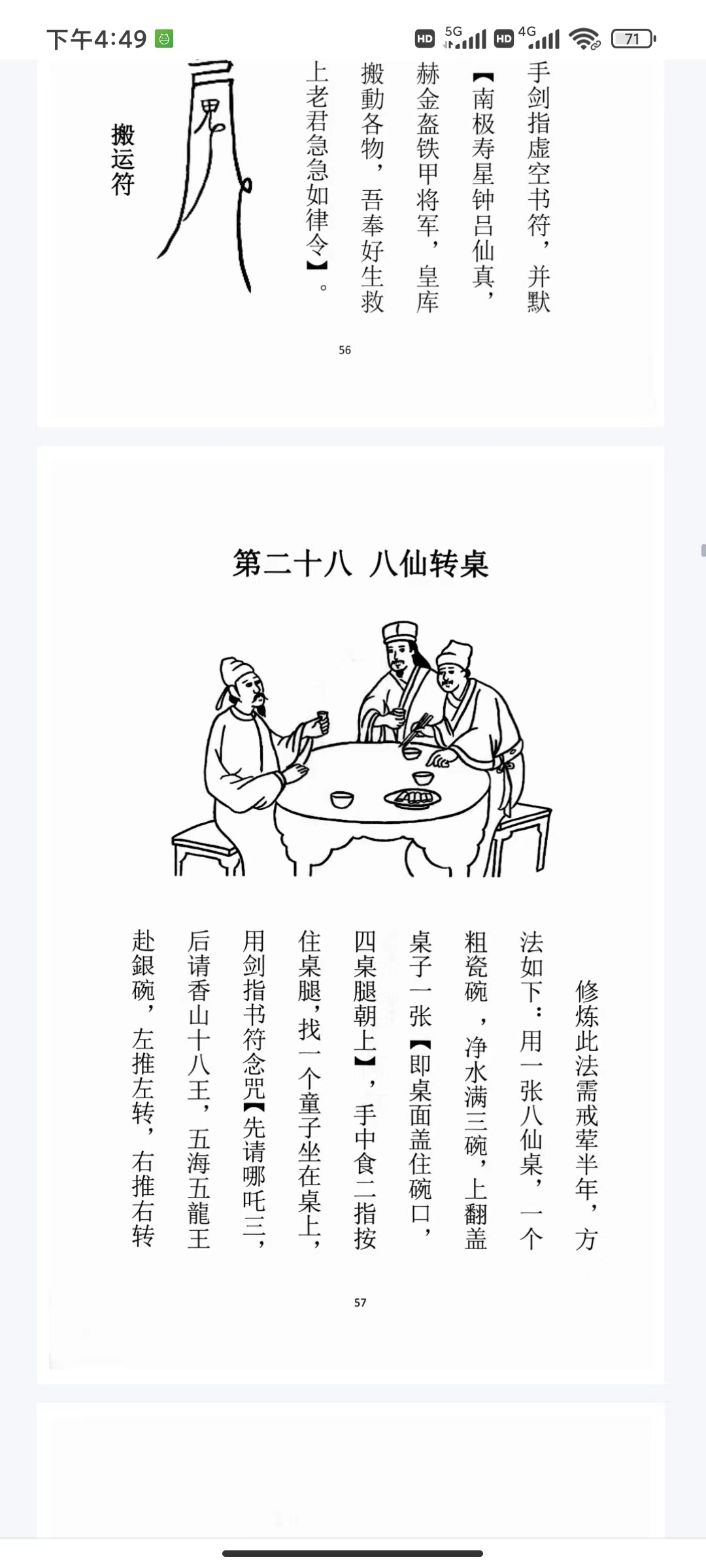This screenshot has width=706, height=1568.
Task: Tap the scrollbar handle on right edge
Action: (x=703, y=550)
